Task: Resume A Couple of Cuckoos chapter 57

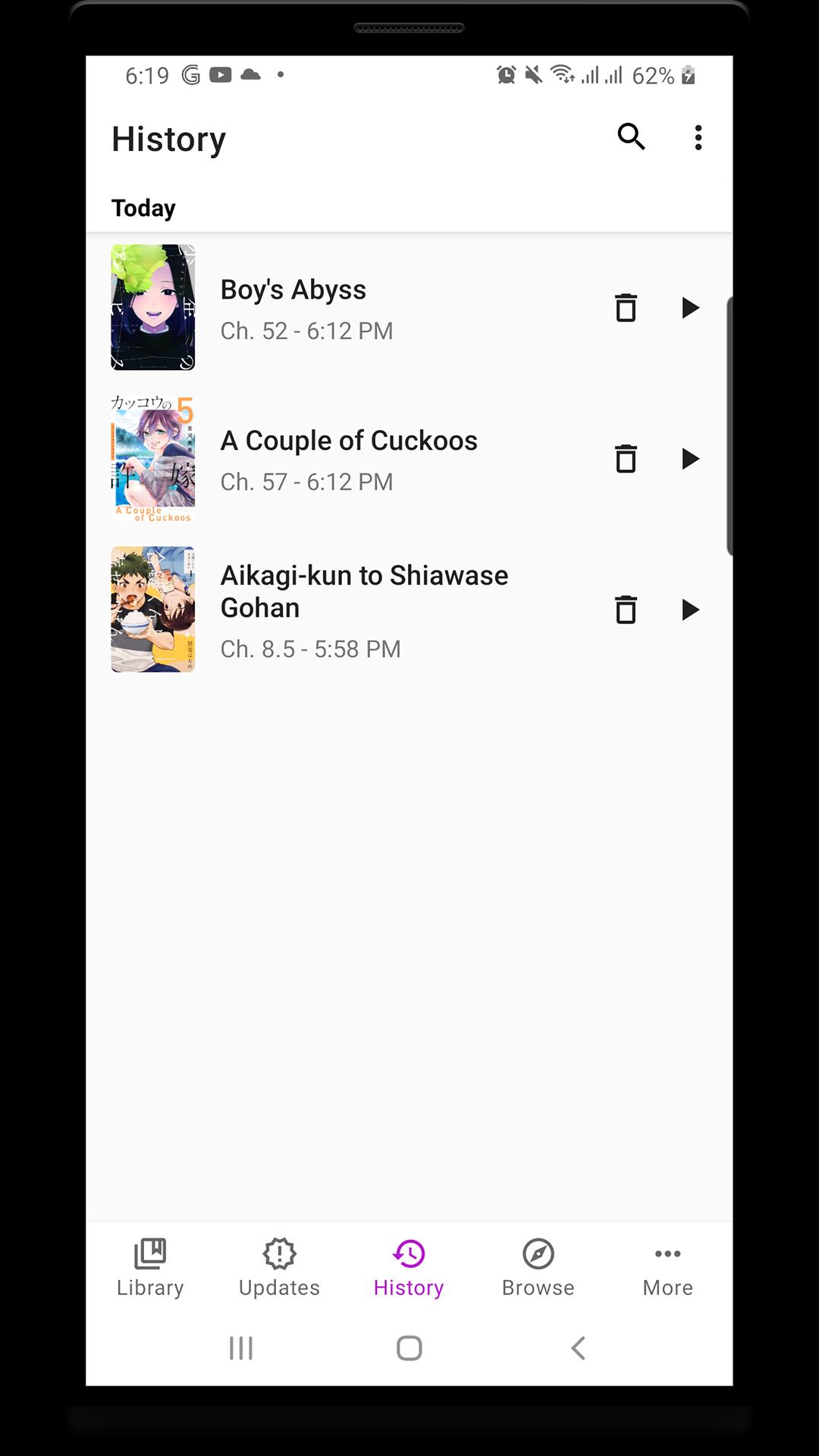Action: click(689, 459)
